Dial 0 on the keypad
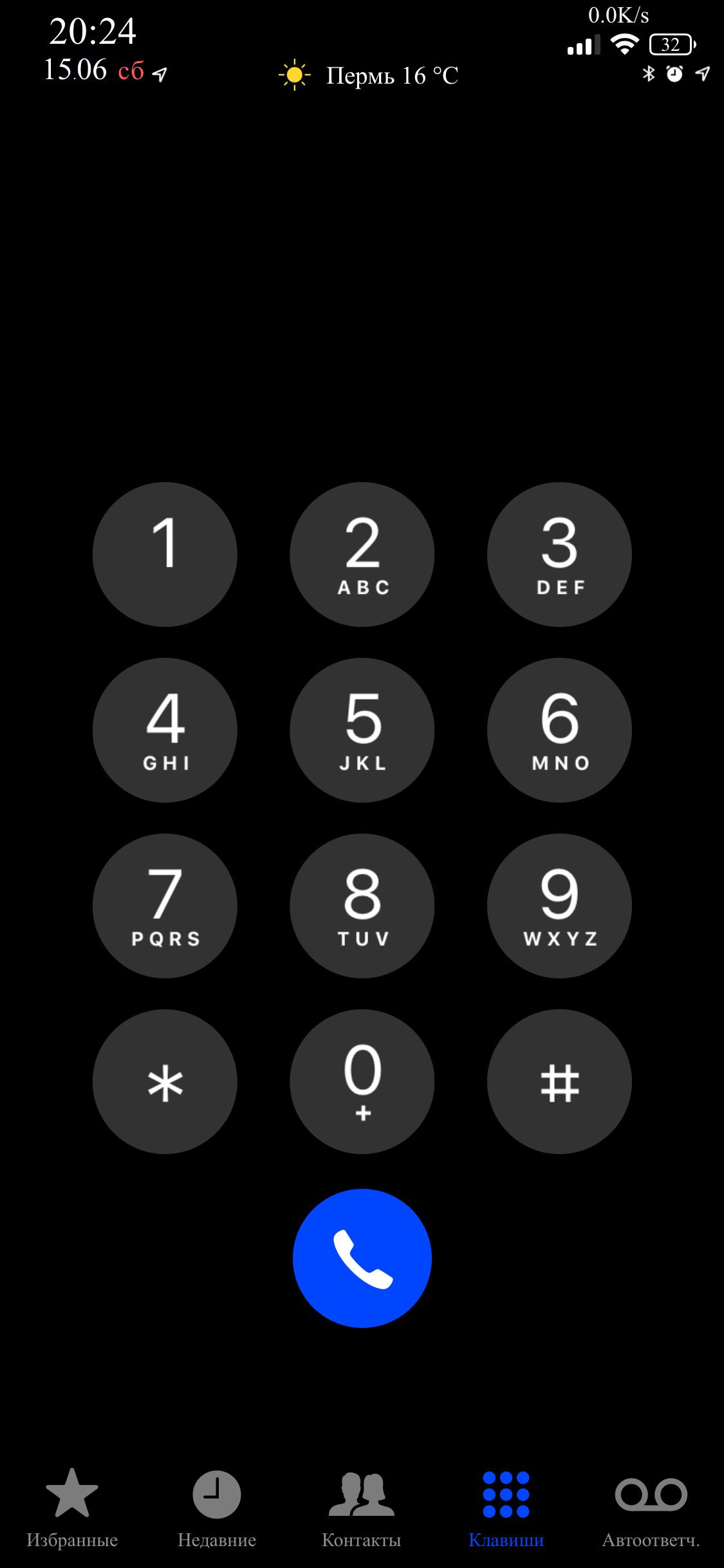Viewport: 724px width, 1568px height. 362,1081
